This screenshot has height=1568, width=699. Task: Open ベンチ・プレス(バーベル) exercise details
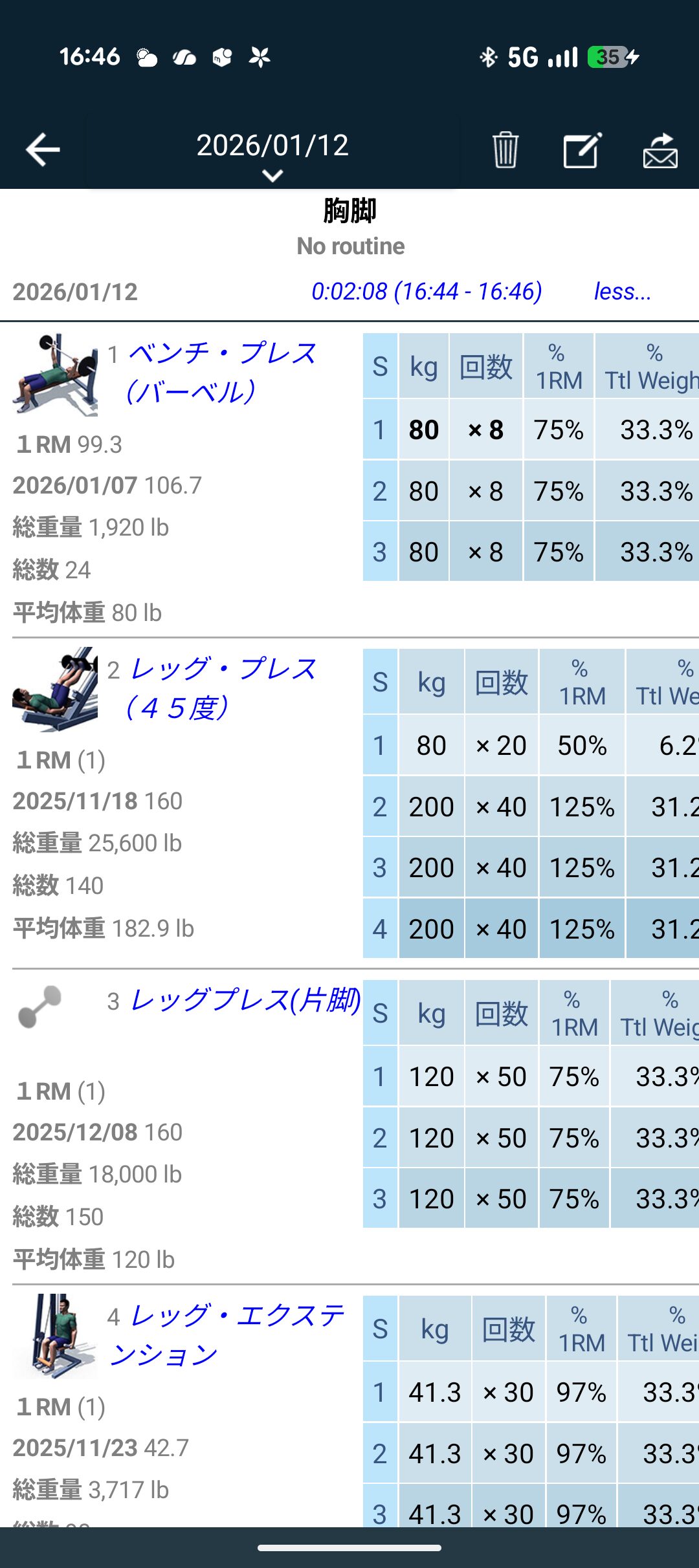(x=221, y=373)
